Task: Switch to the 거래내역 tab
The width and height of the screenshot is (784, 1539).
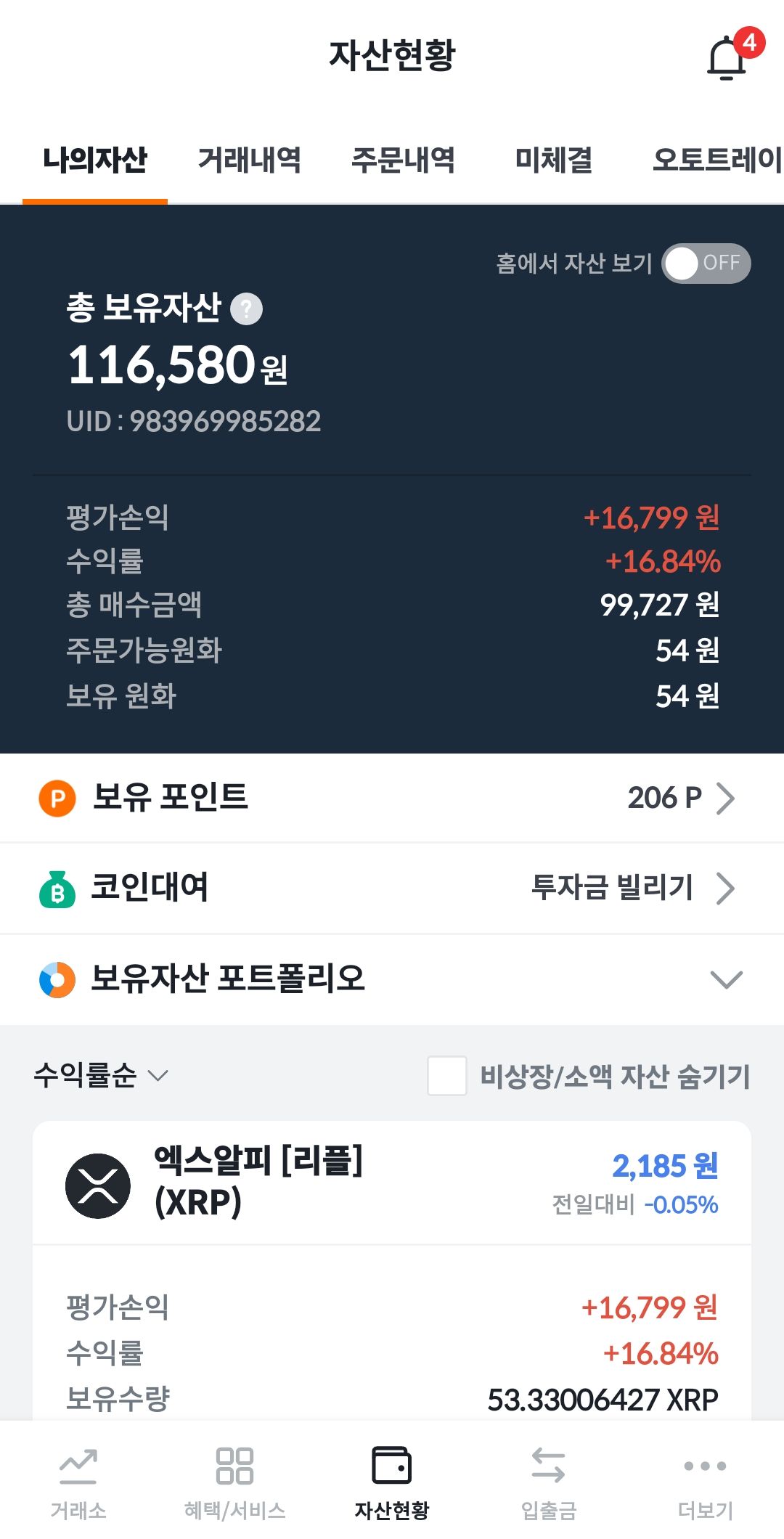Action: (249, 160)
